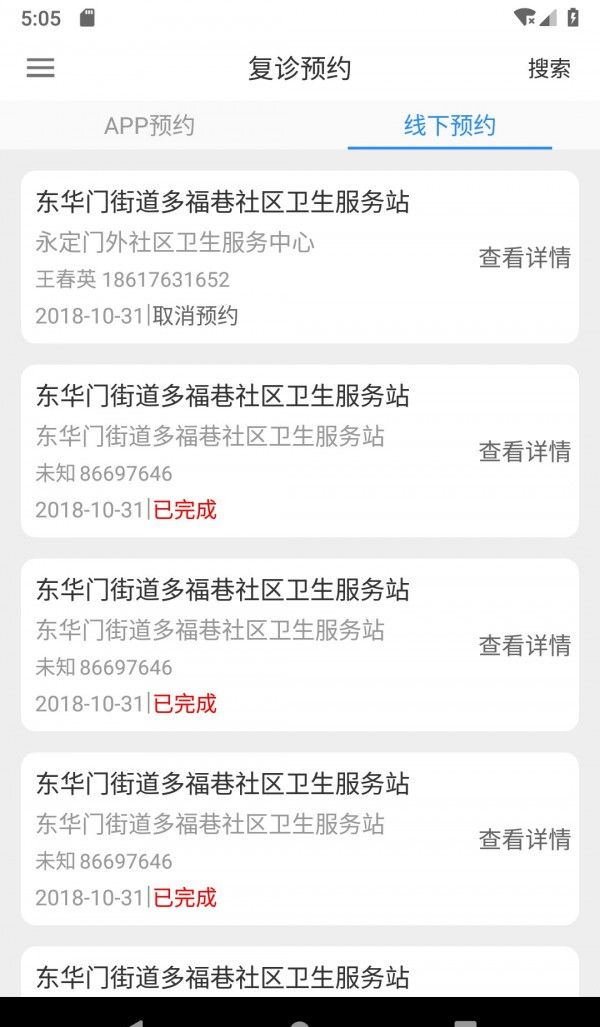Tap the 搜索 button in the top bar

pyautogui.click(x=549, y=68)
